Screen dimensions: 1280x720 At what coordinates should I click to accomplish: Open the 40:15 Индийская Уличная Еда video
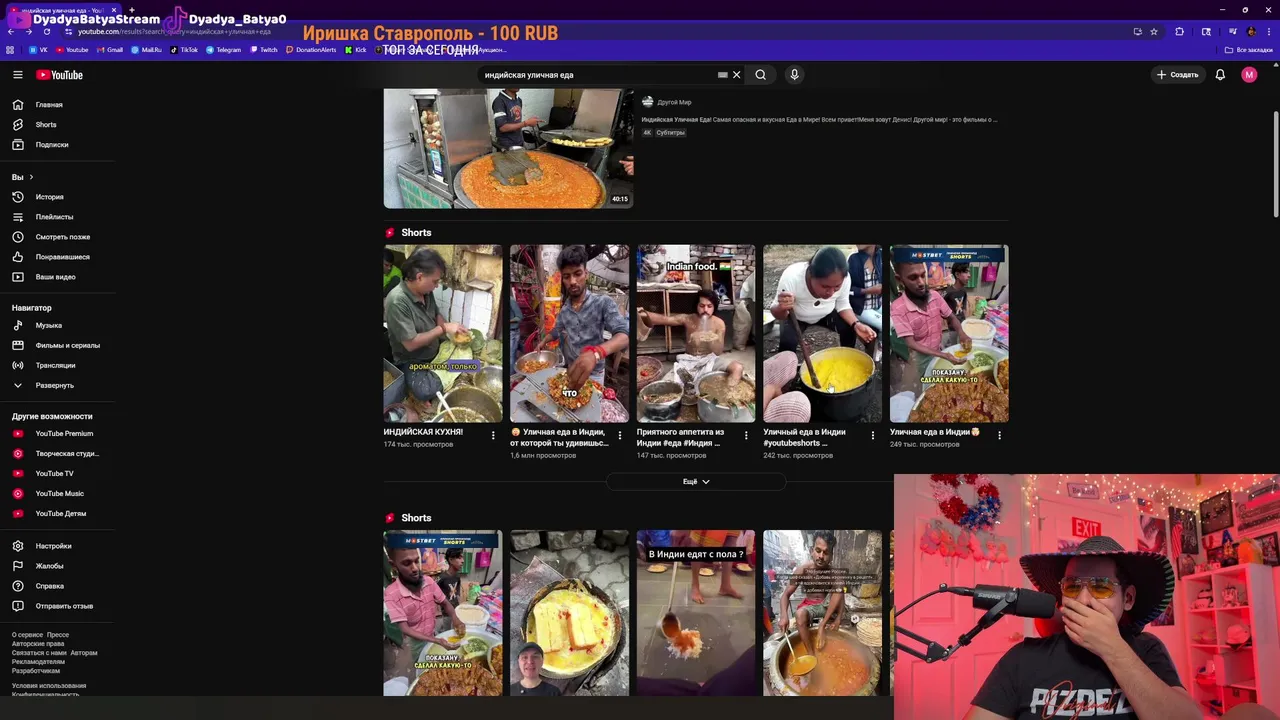508,148
